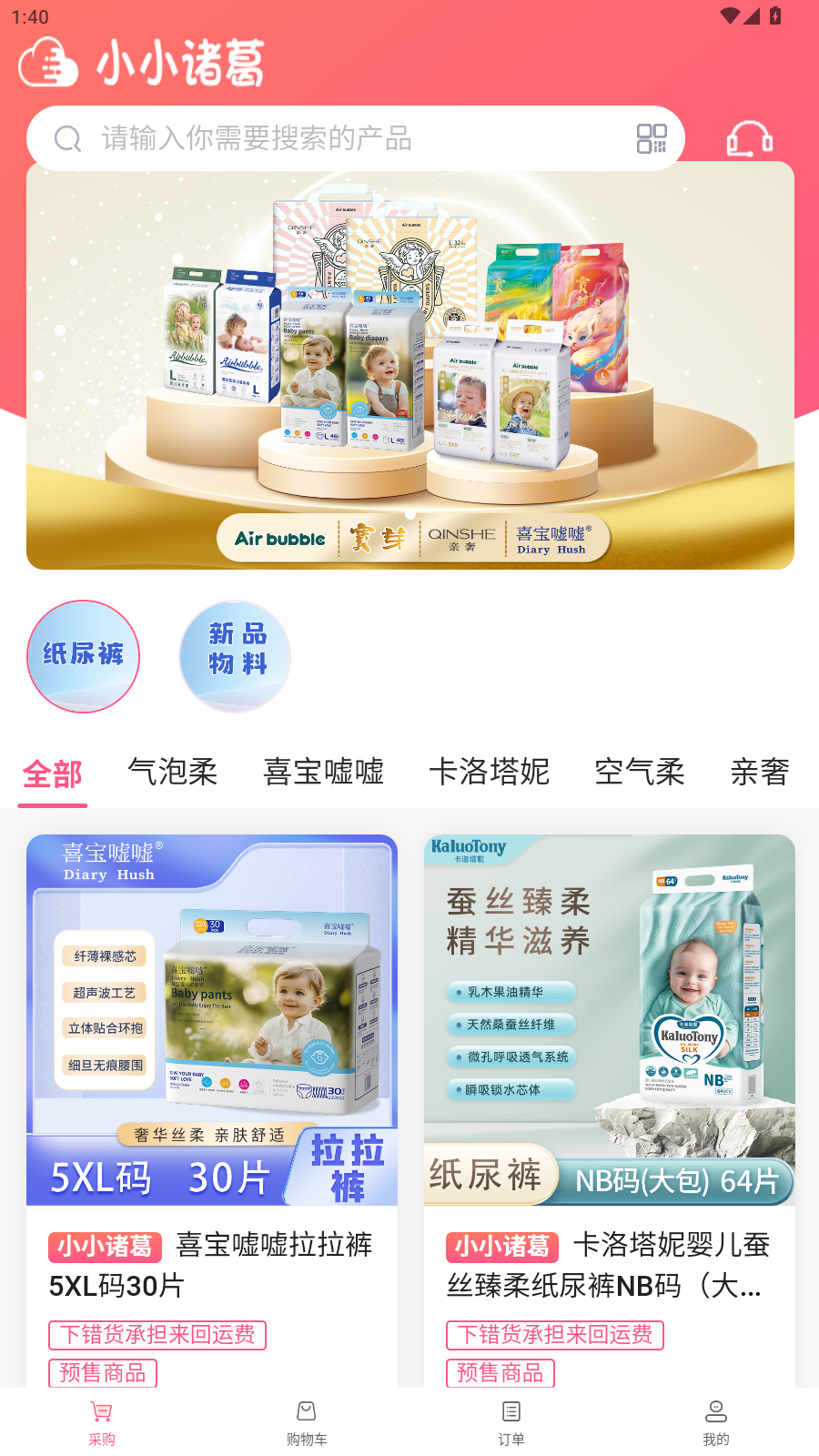The image size is (819, 1456).
Task: Switch to the 卡洛塔妮 tab
Action: point(489,772)
